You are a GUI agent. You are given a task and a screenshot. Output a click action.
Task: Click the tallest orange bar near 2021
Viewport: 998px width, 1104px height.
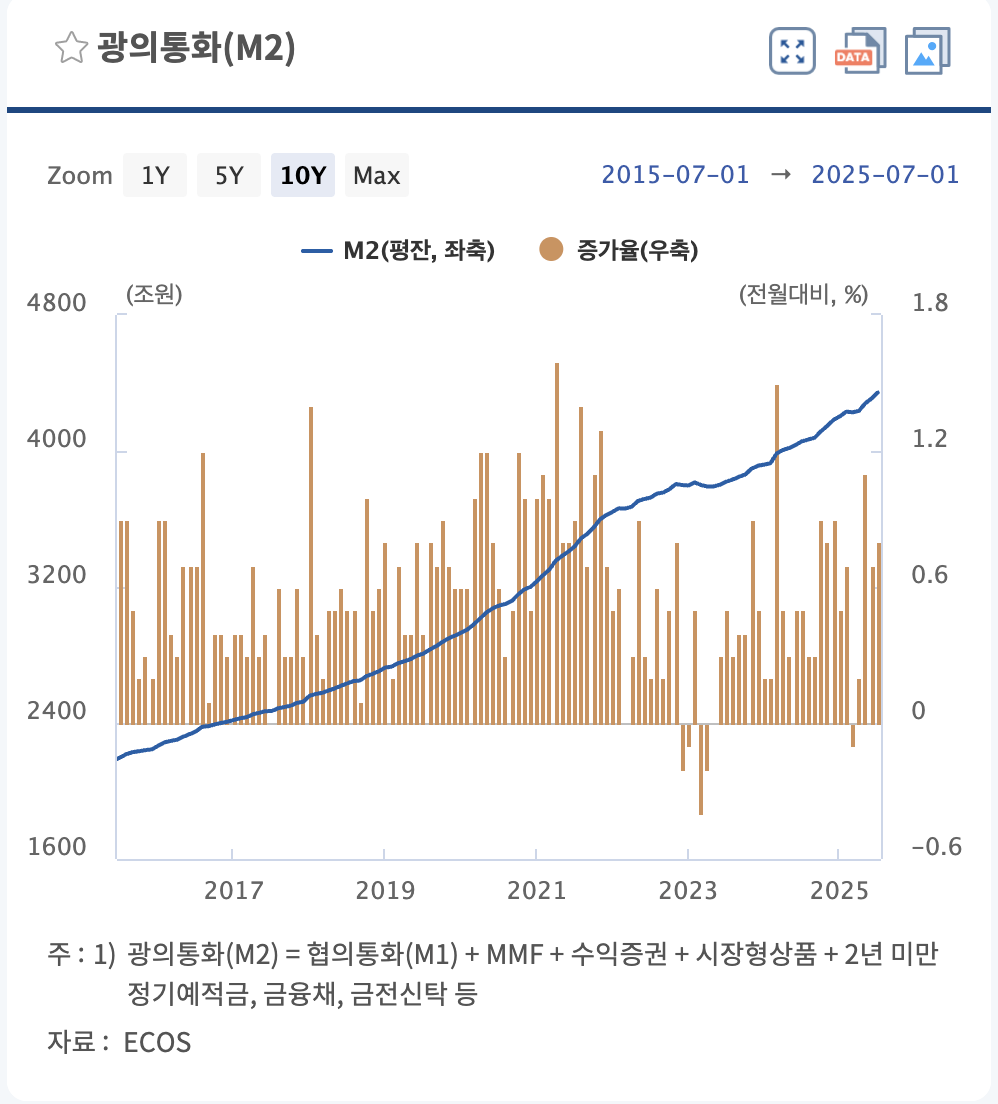click(x=558, y=450)
